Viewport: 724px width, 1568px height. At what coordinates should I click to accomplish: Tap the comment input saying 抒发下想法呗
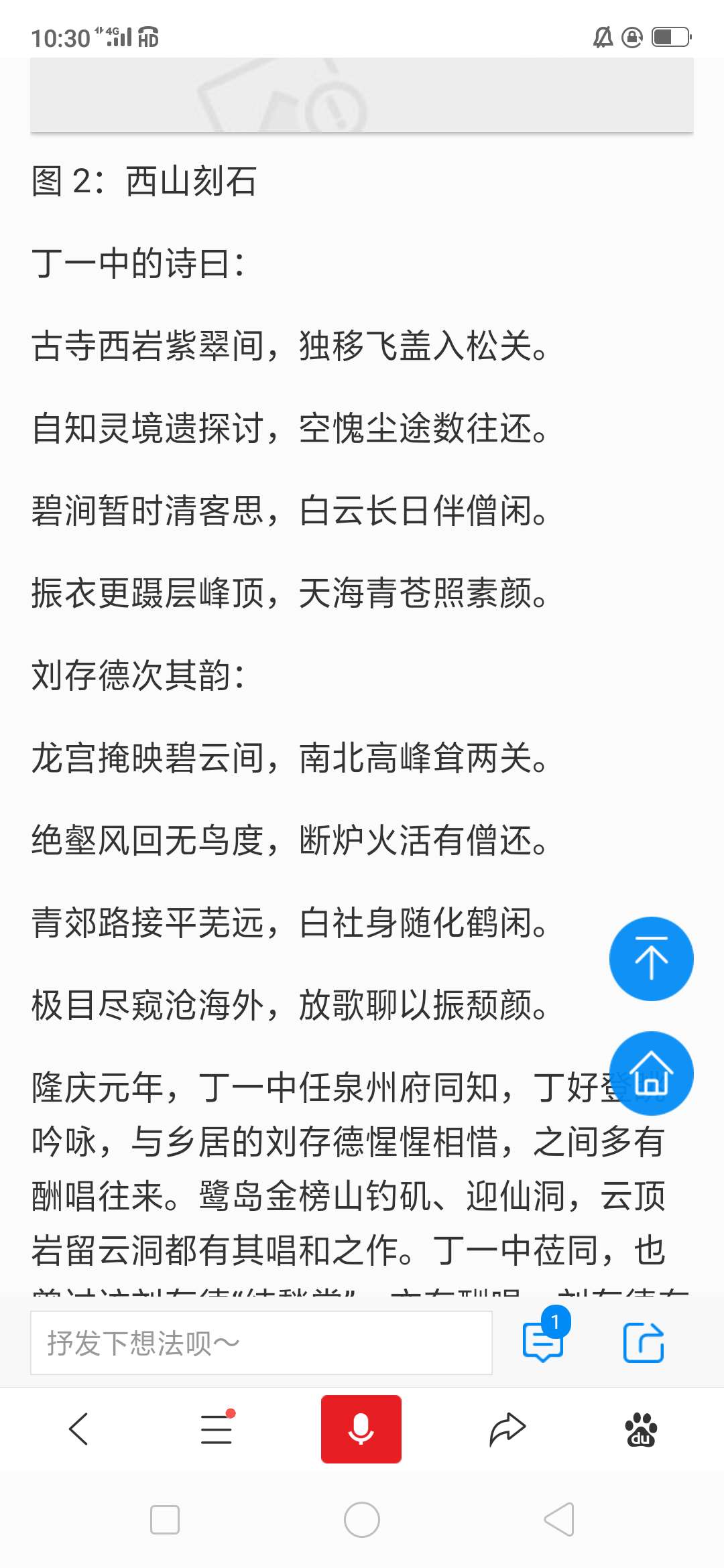coord(261,1343)
